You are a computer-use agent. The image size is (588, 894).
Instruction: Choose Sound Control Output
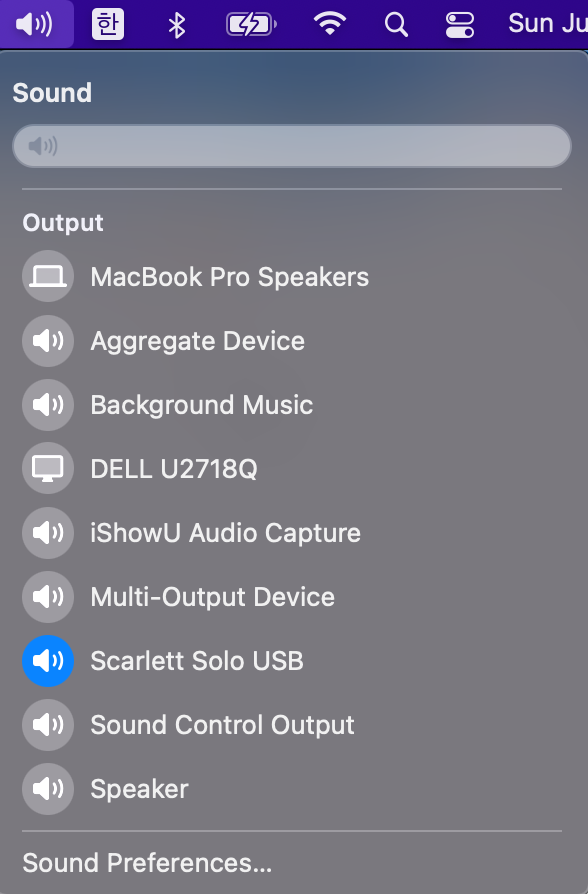[188, 725]
